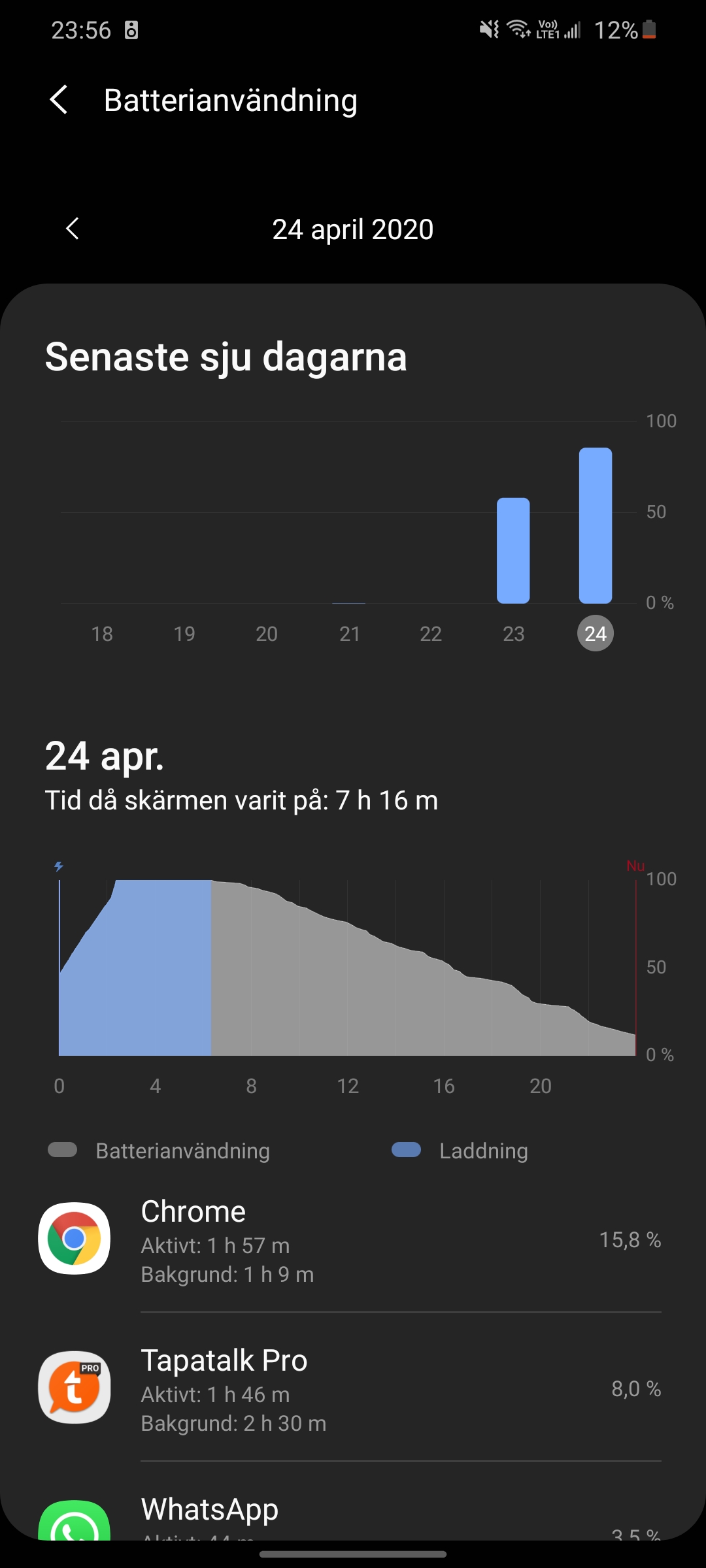Select day 21 in weekly chart
Viewport: 706px width, 1568px height.
(349, 633)
